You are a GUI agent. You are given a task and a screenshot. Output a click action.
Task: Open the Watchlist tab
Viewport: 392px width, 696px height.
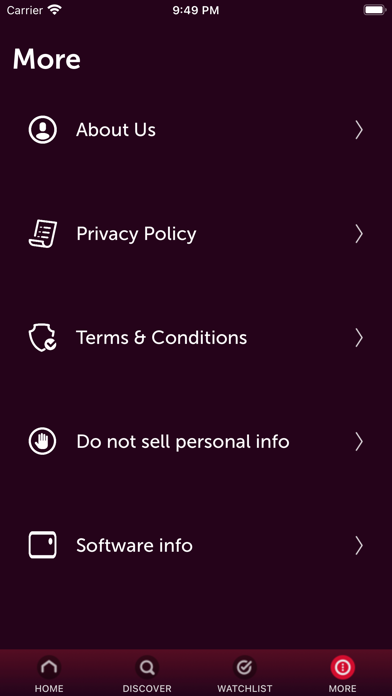tap(245, 674)
